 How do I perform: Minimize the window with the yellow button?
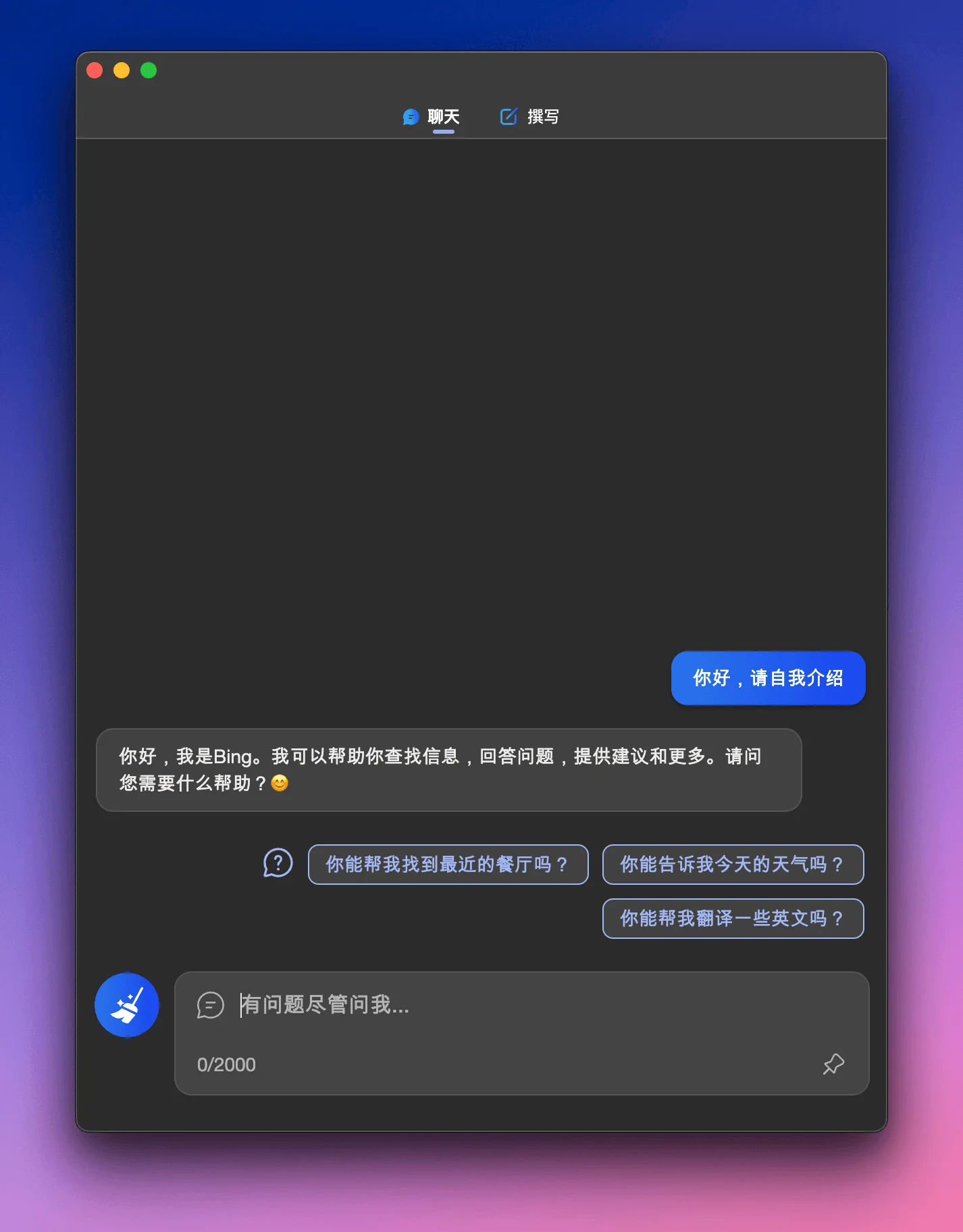[122, 70]
